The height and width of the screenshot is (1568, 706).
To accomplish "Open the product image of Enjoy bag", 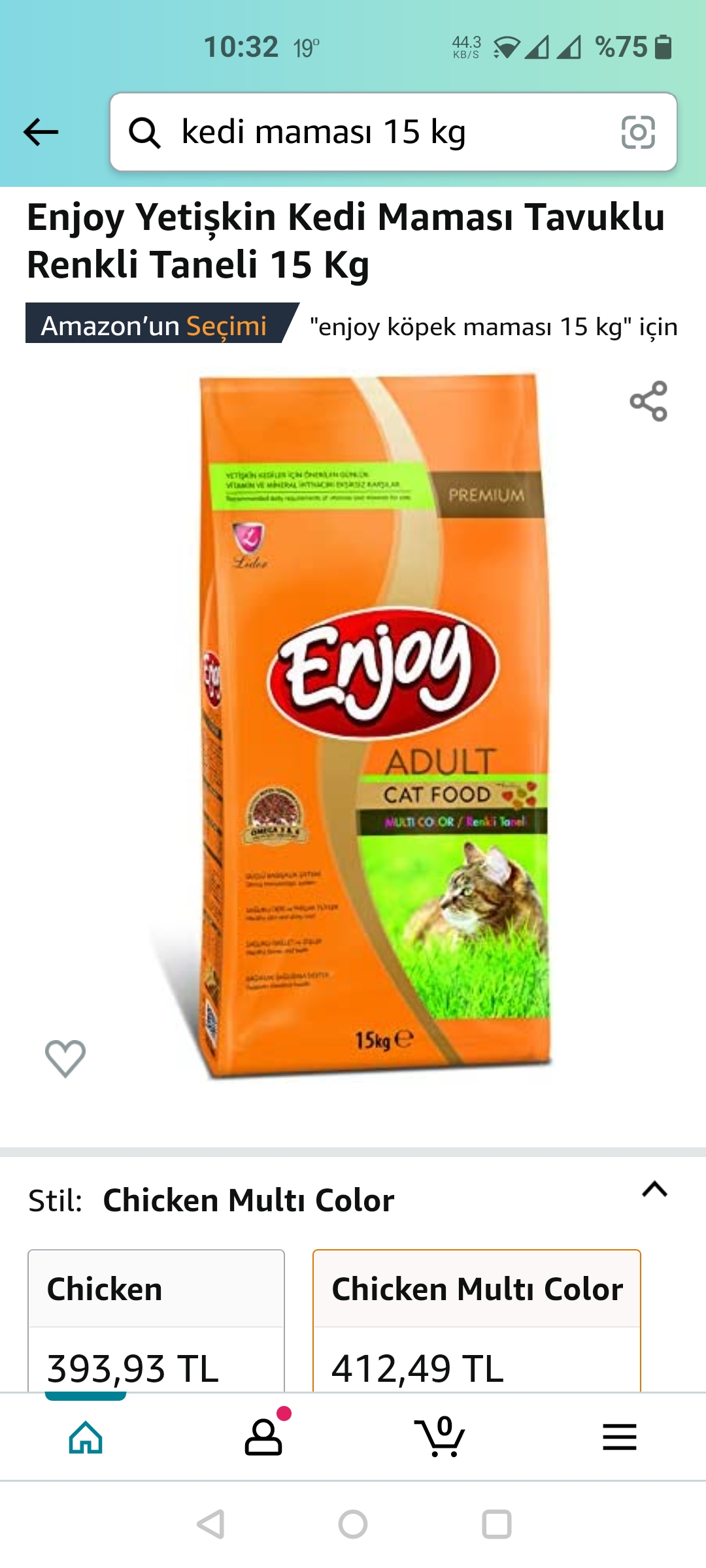I will (x=353, y=725).
